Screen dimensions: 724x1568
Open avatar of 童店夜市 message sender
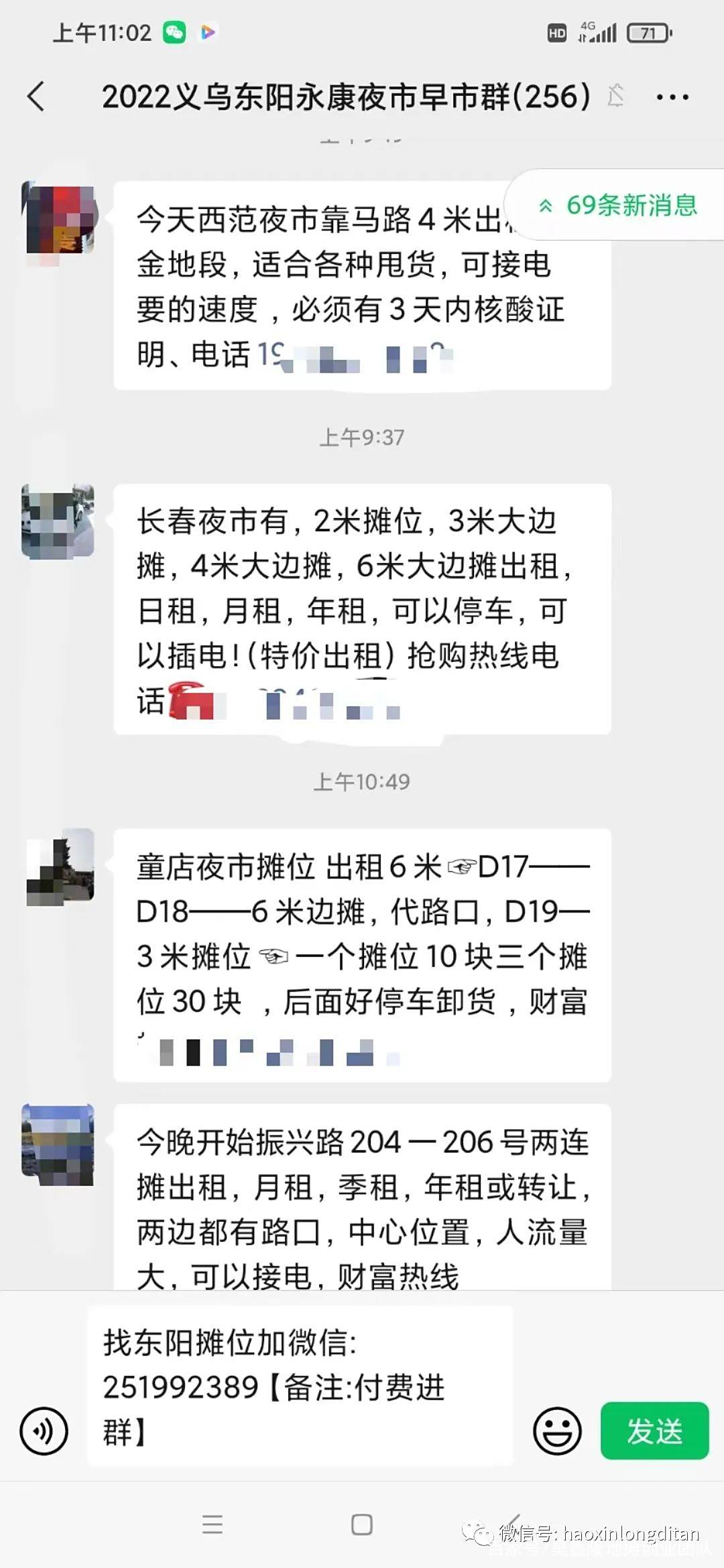(x=58, y=866)
